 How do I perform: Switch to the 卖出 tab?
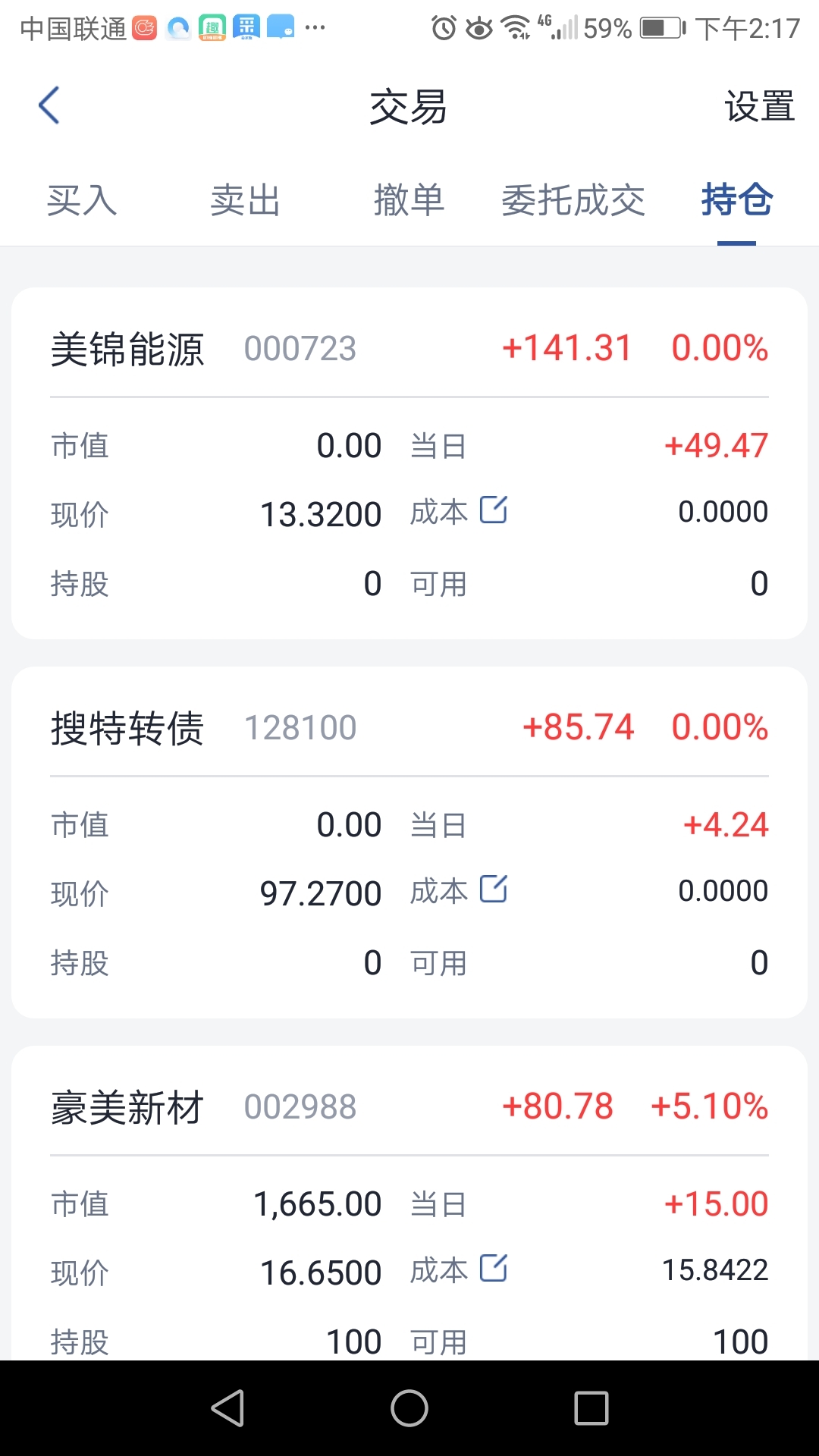click(x=245, y=201)
